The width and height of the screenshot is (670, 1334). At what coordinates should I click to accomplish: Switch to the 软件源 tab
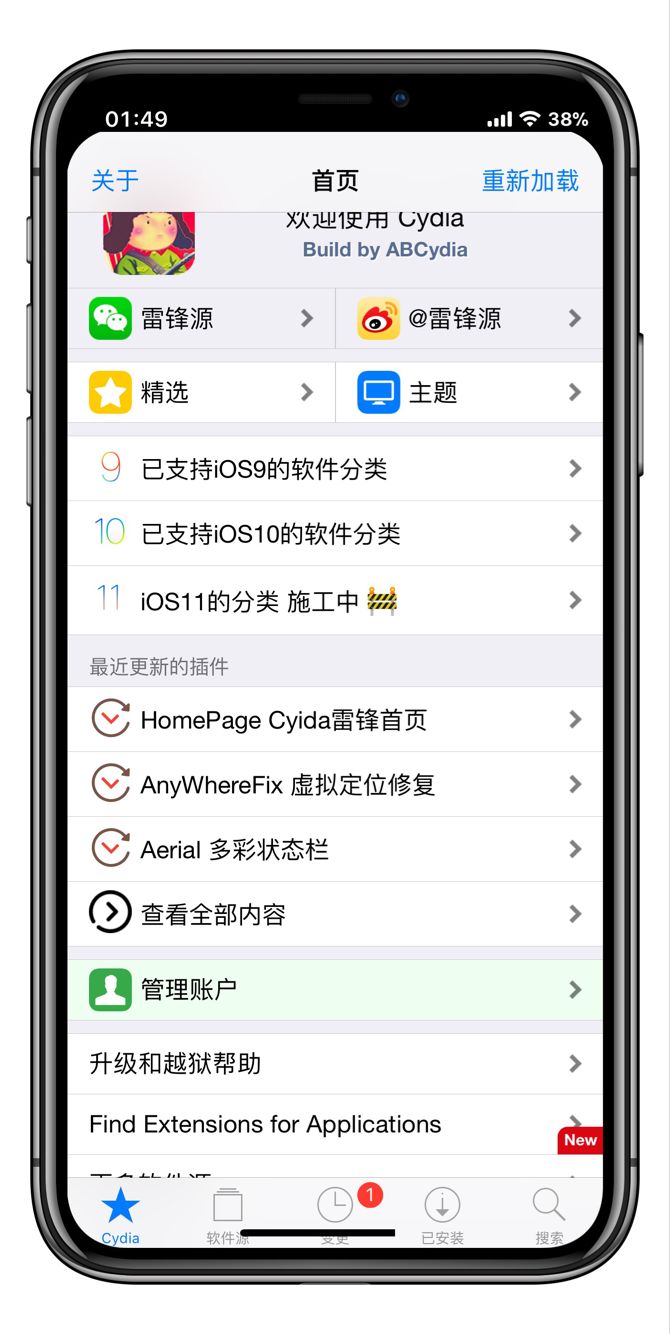pyautogui.click(x=228, y=1214)
